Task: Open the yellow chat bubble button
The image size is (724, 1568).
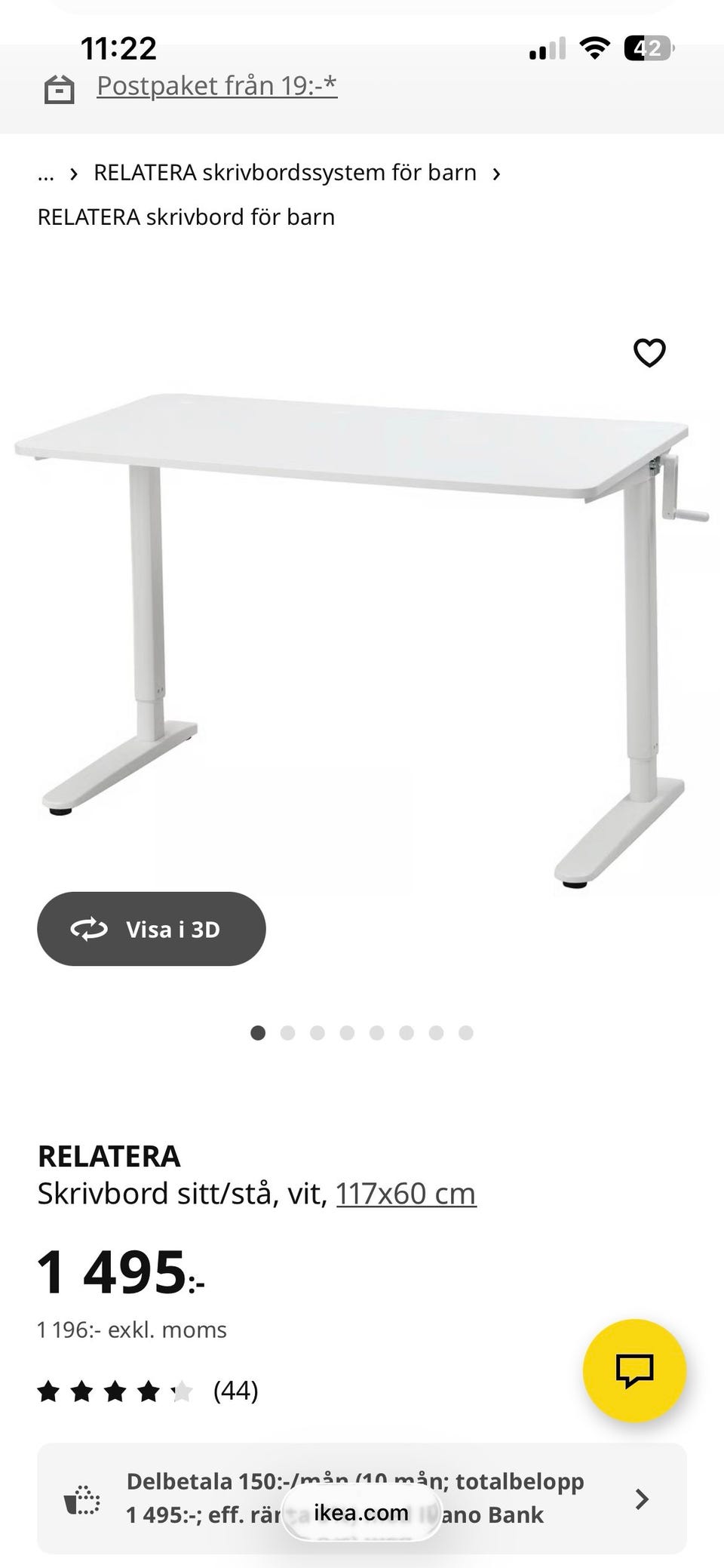Action: coord(634,1370)
